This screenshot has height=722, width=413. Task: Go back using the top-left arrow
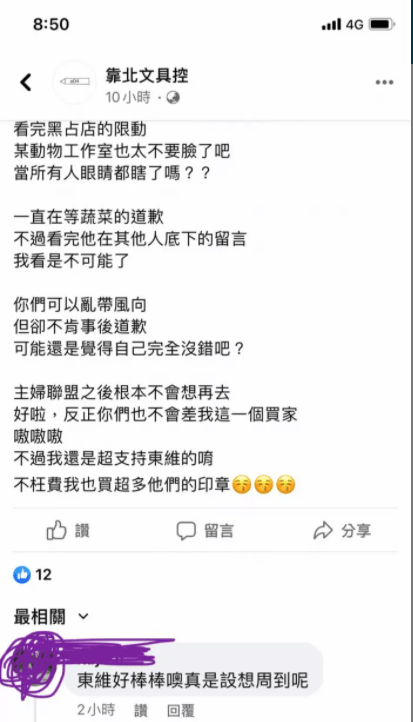[x=26, y=82]
